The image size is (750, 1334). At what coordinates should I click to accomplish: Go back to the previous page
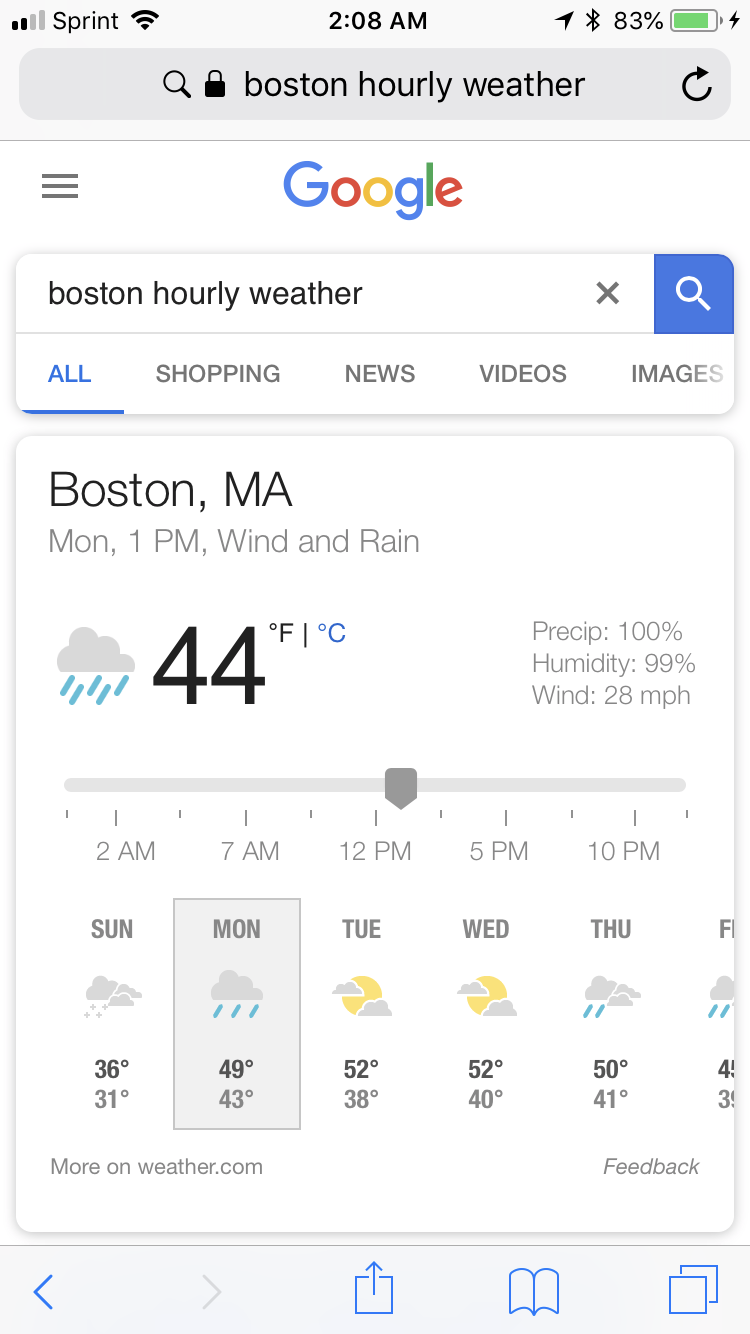43,1291
